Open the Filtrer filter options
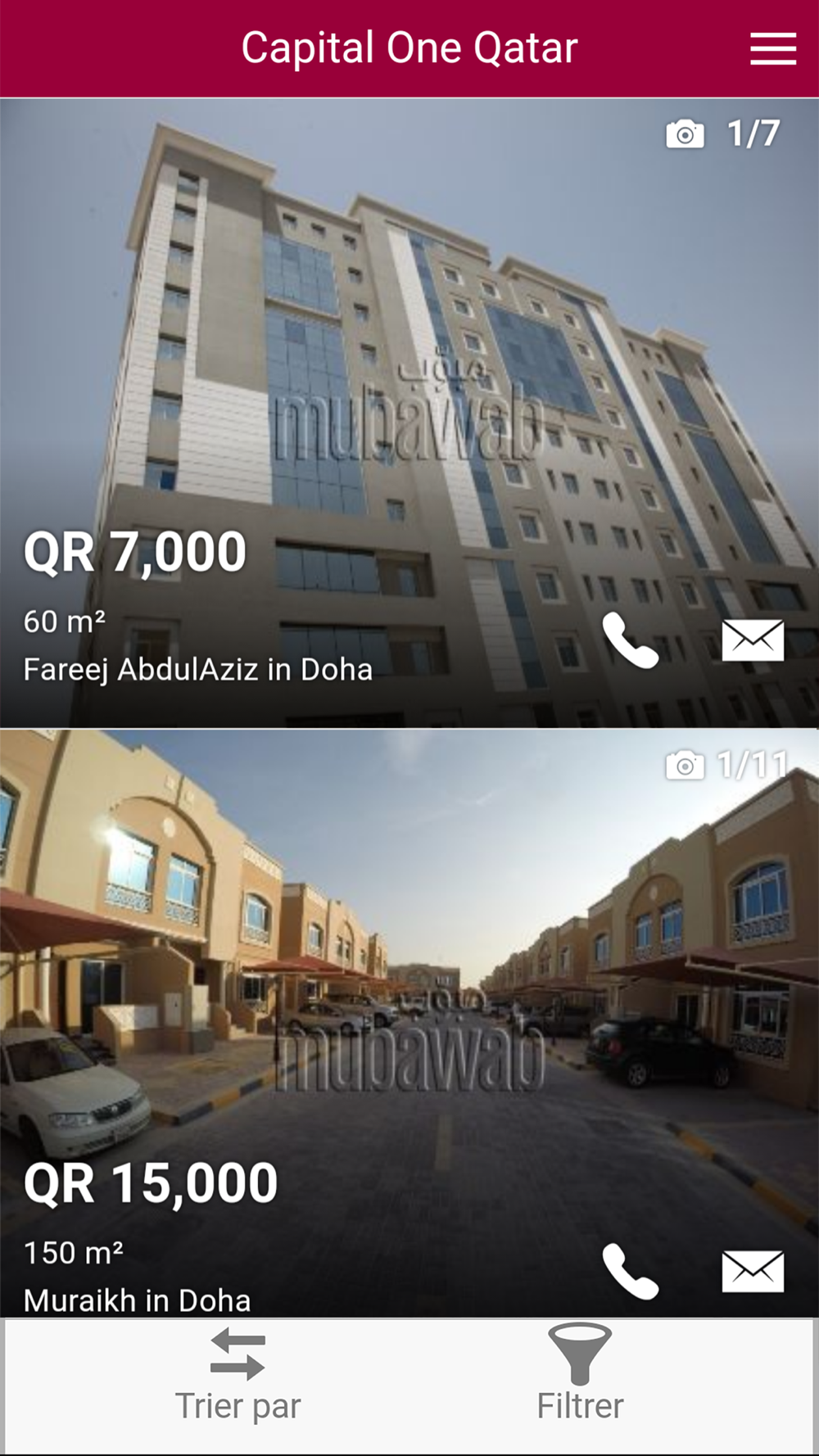 coord(580,1377)
